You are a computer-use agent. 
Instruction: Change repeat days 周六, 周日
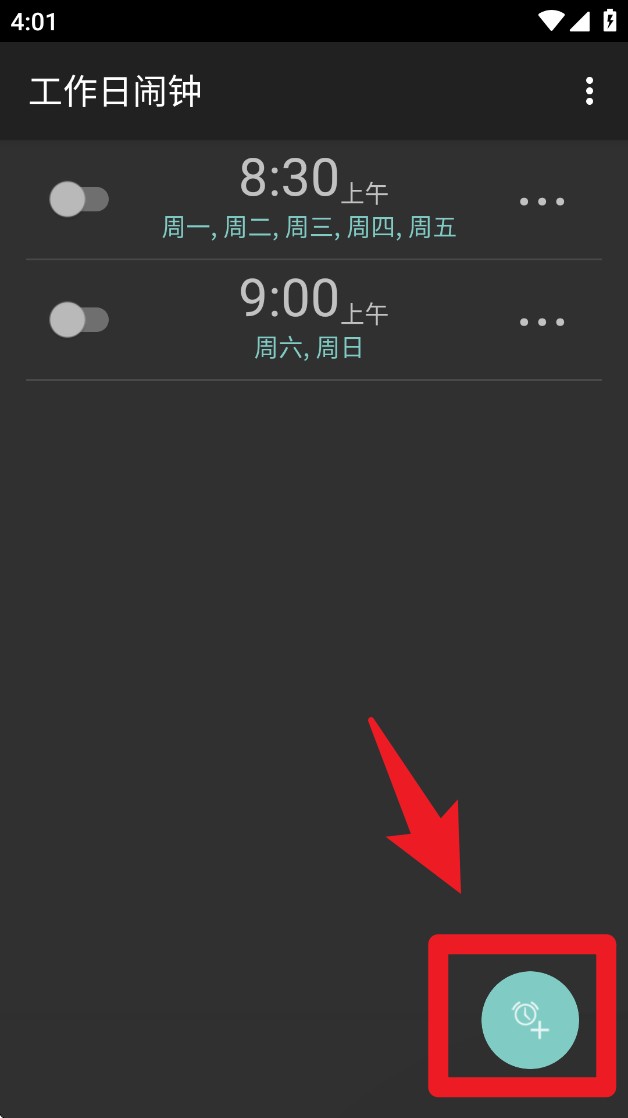coord(309,348)
